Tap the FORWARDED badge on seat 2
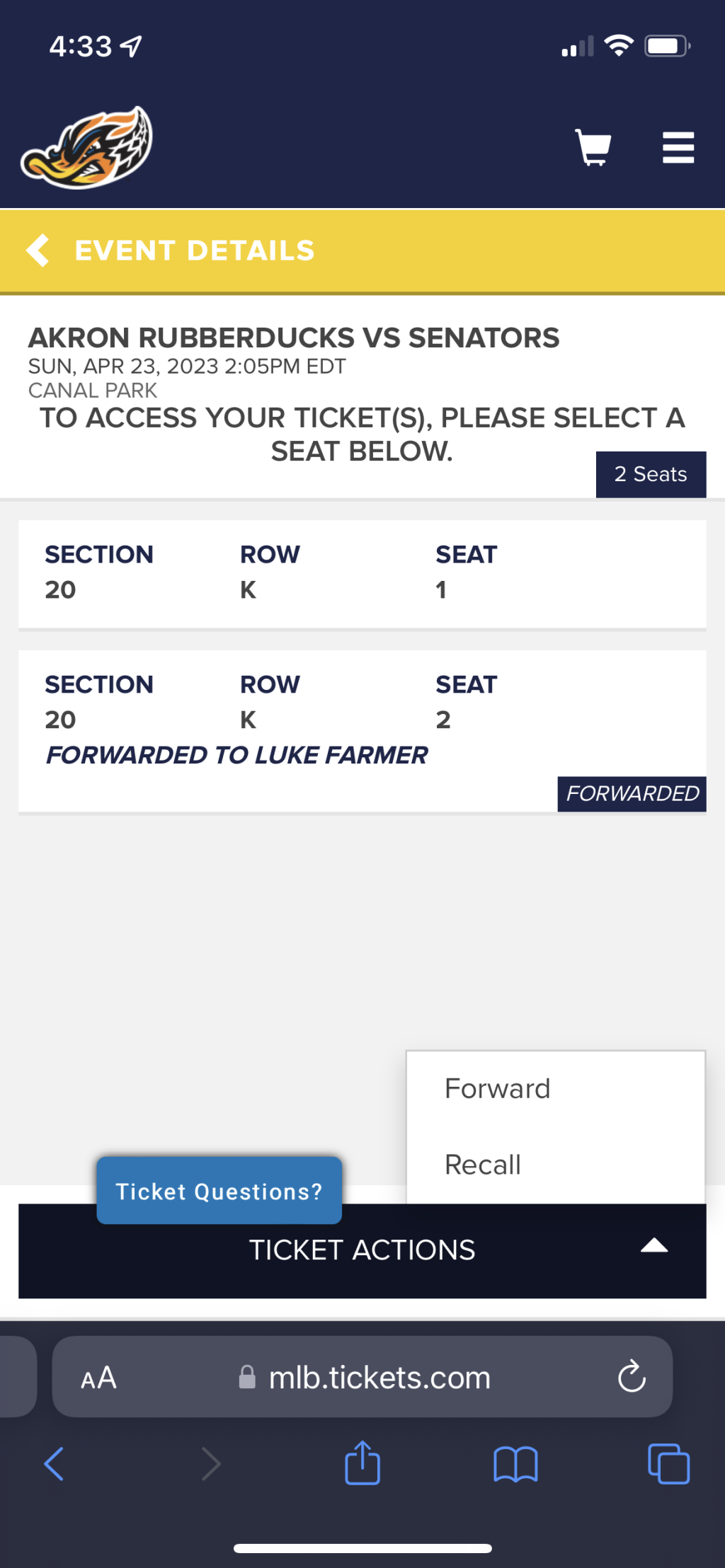 coord(631,794)
